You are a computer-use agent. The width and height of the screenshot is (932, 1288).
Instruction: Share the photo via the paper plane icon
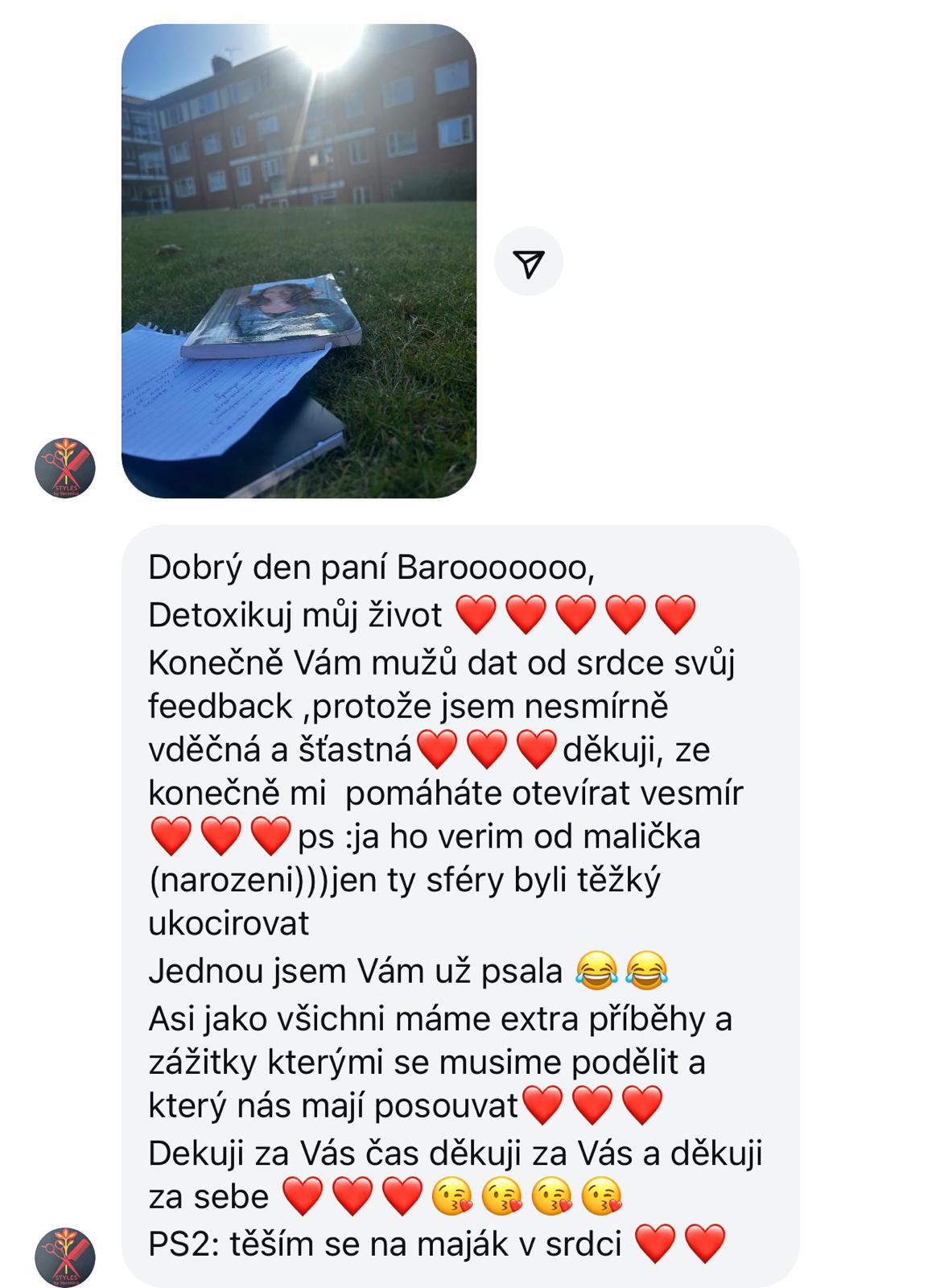click(528, 262)
